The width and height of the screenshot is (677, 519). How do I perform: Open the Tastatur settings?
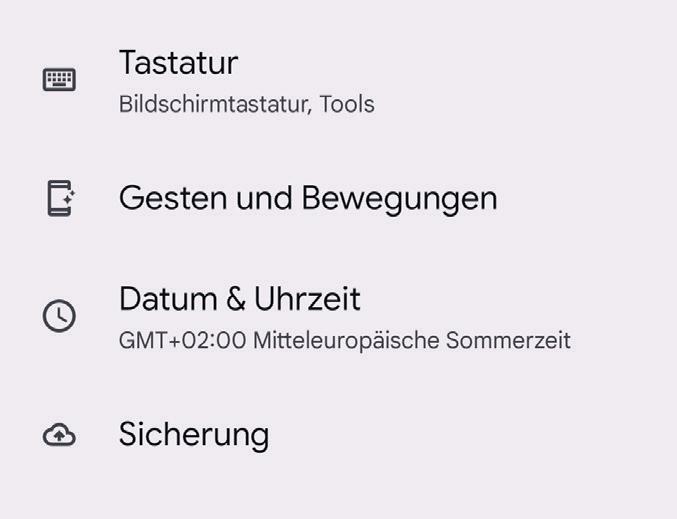point(178,64)
